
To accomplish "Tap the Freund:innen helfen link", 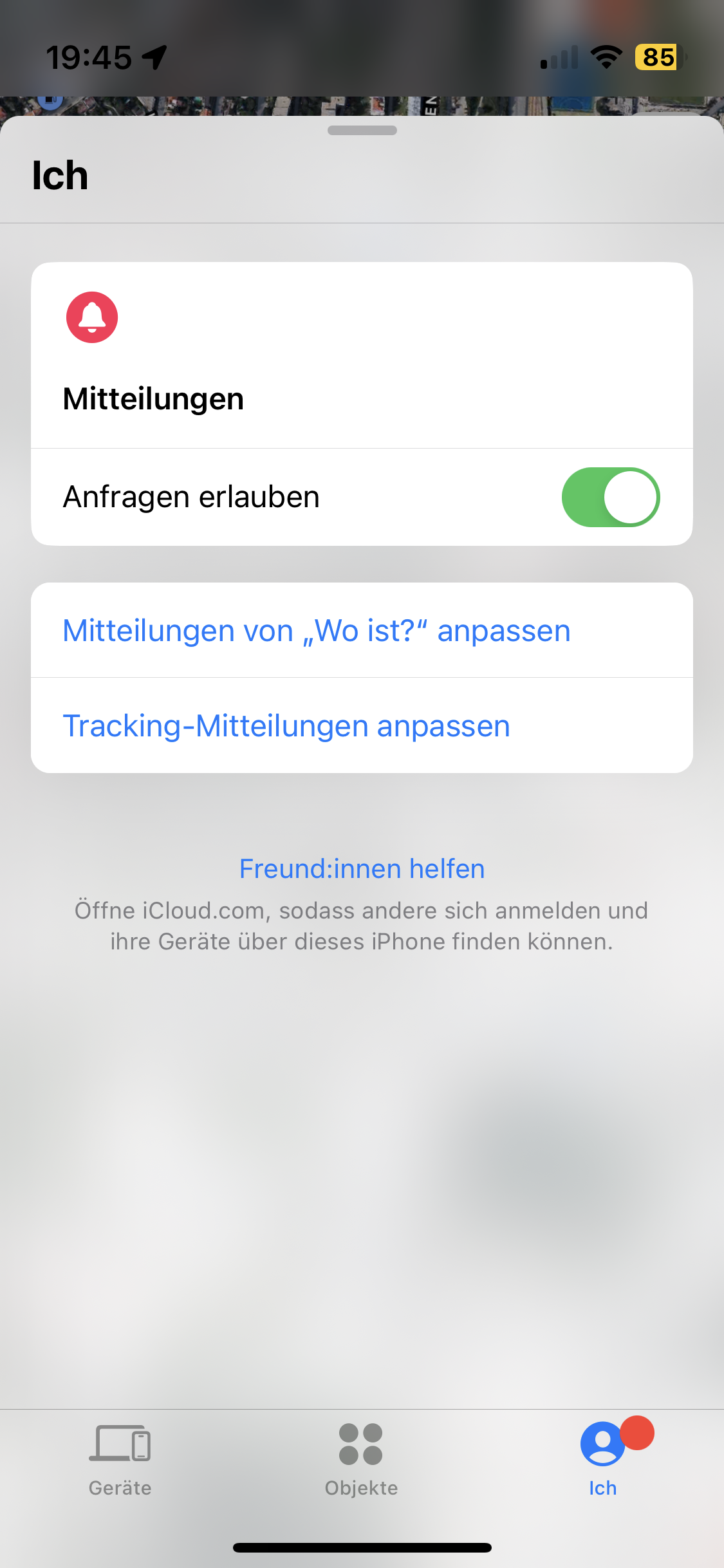I will [x=362, y=869].
